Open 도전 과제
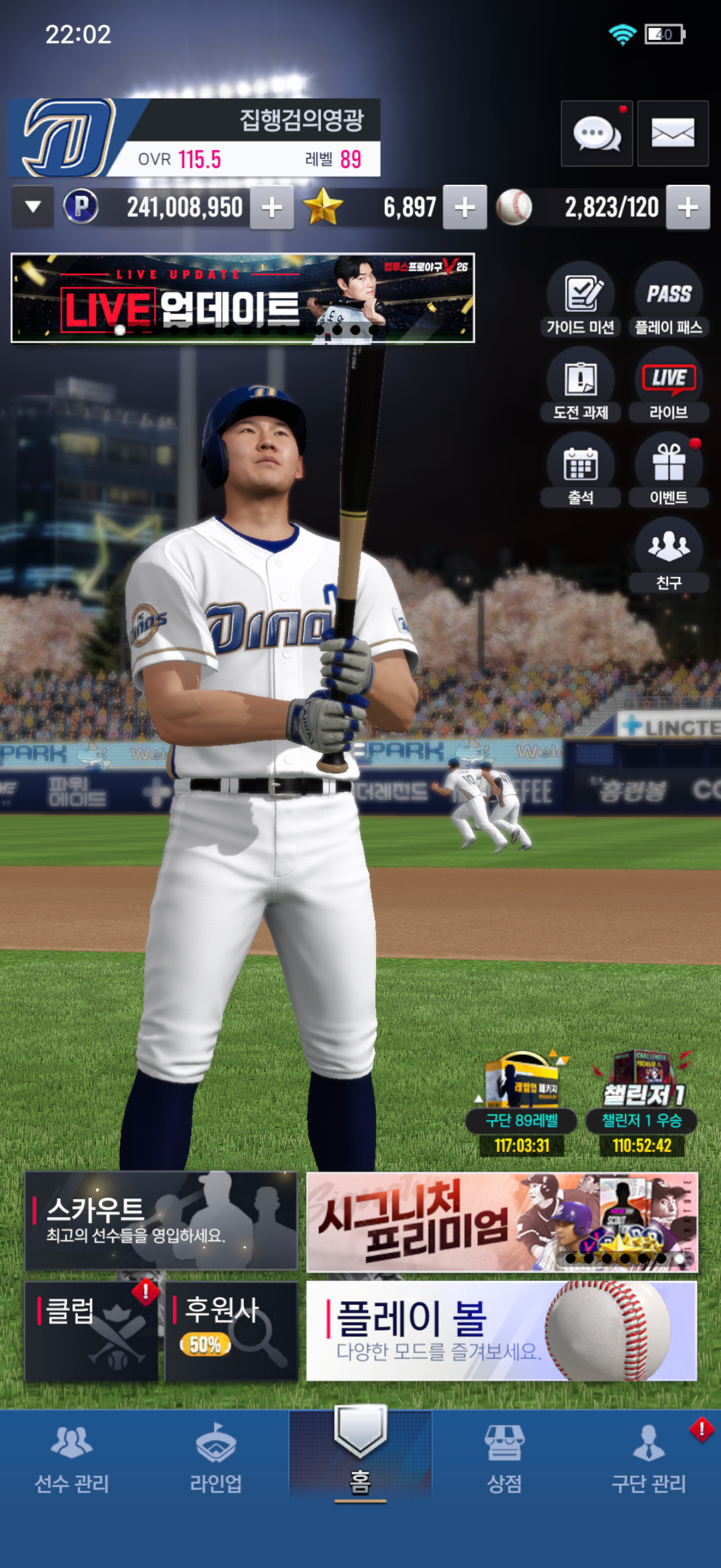Image resolution: width=721 pixels, height=1568 pixels. coord(581,385)
